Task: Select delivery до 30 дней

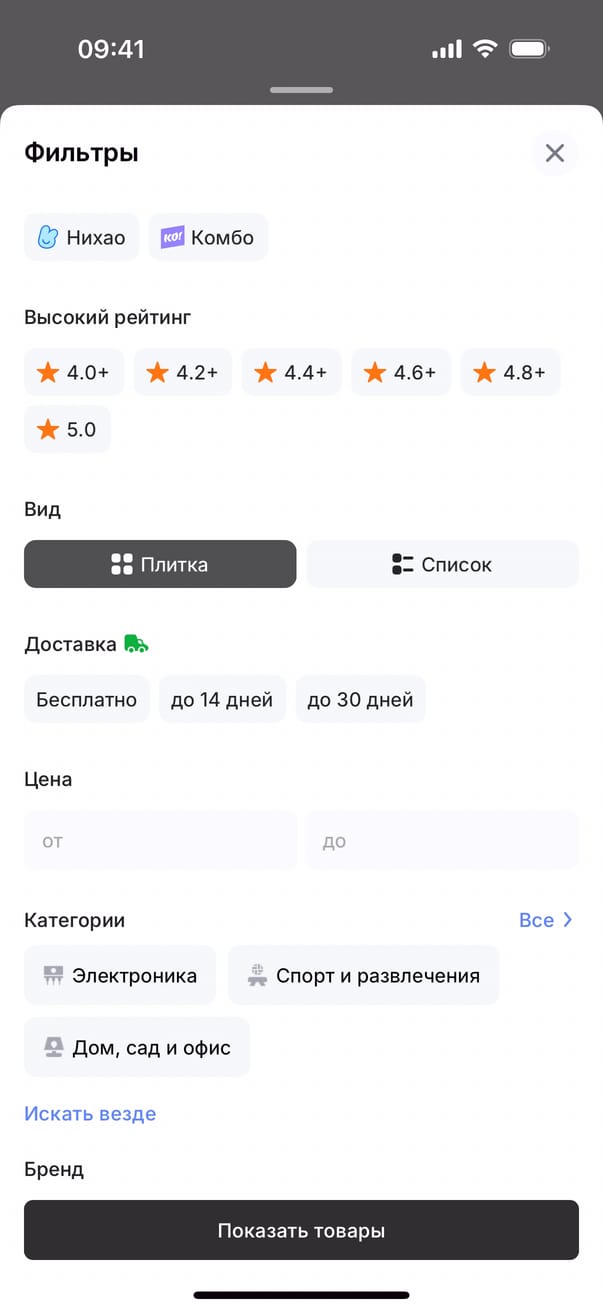Action: (360, 699)
